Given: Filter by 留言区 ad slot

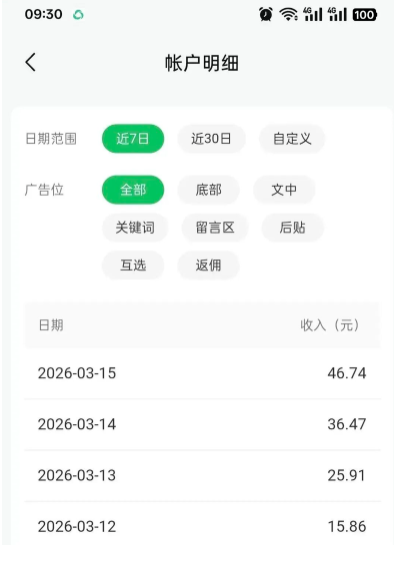Looking at the screenshot, I should click(215, 228).
